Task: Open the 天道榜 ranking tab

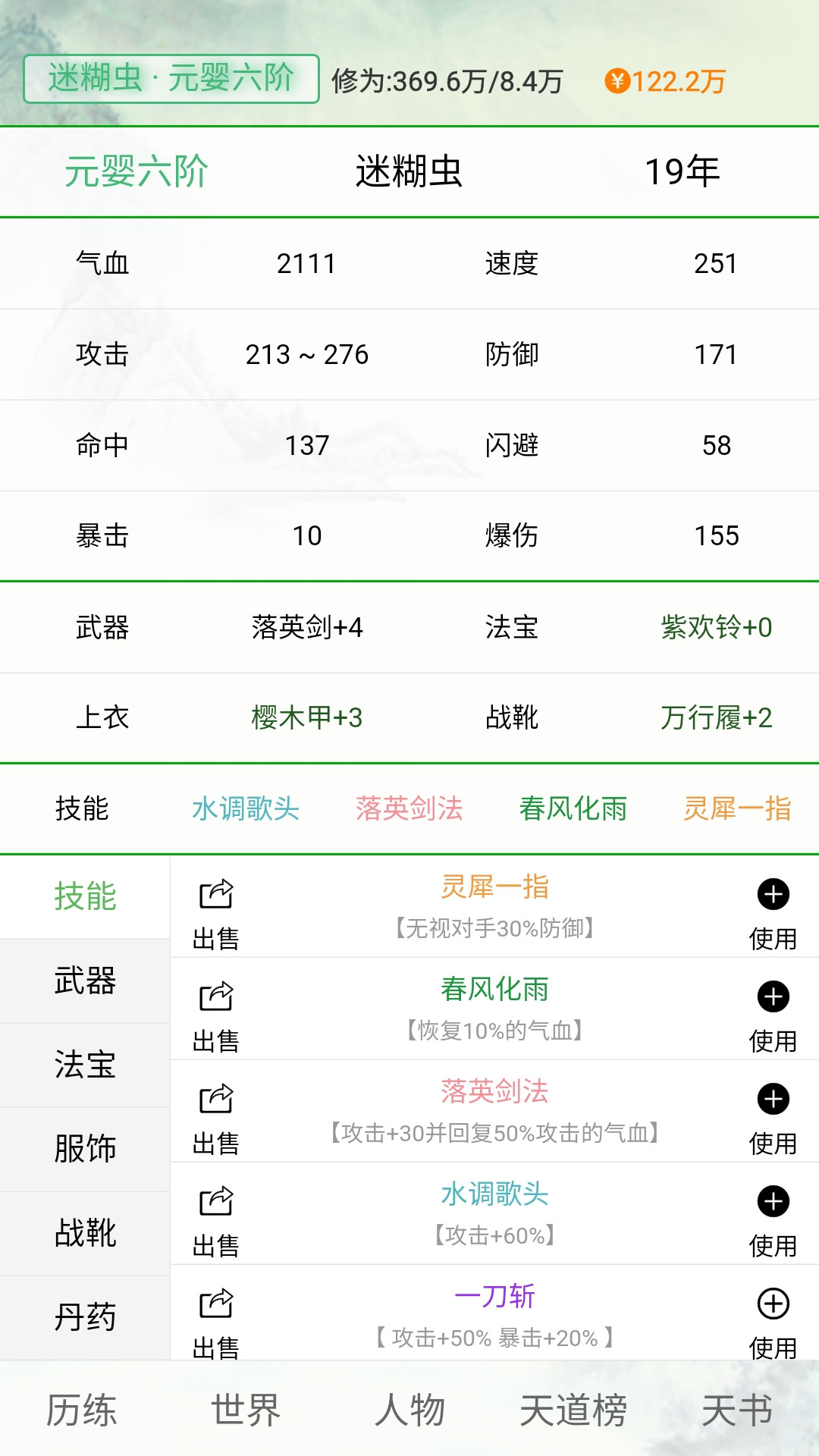Action: point(573,1410)
